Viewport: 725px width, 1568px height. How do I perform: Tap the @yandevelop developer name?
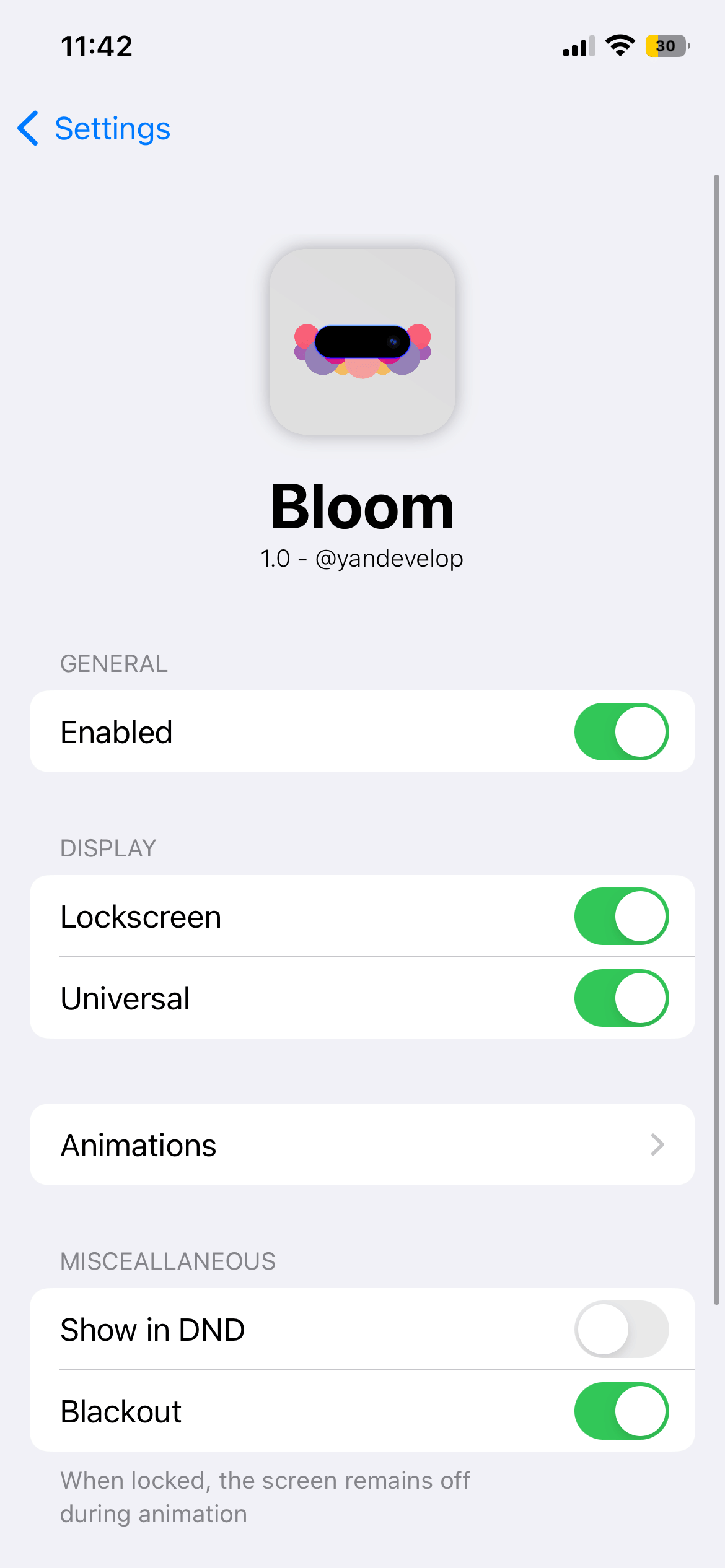tap(389, 558)
